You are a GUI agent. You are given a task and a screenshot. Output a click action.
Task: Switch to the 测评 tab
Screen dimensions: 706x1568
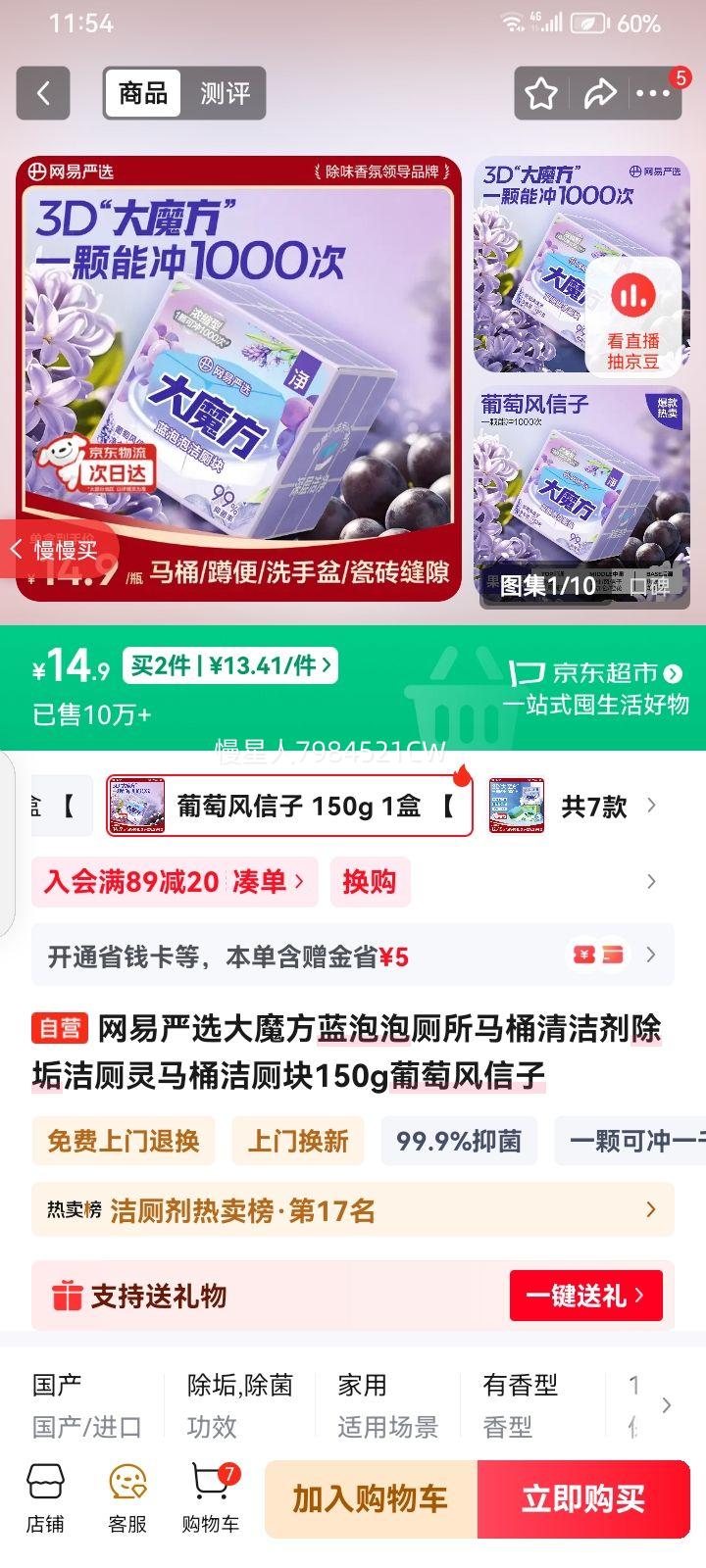coord(225,93)
